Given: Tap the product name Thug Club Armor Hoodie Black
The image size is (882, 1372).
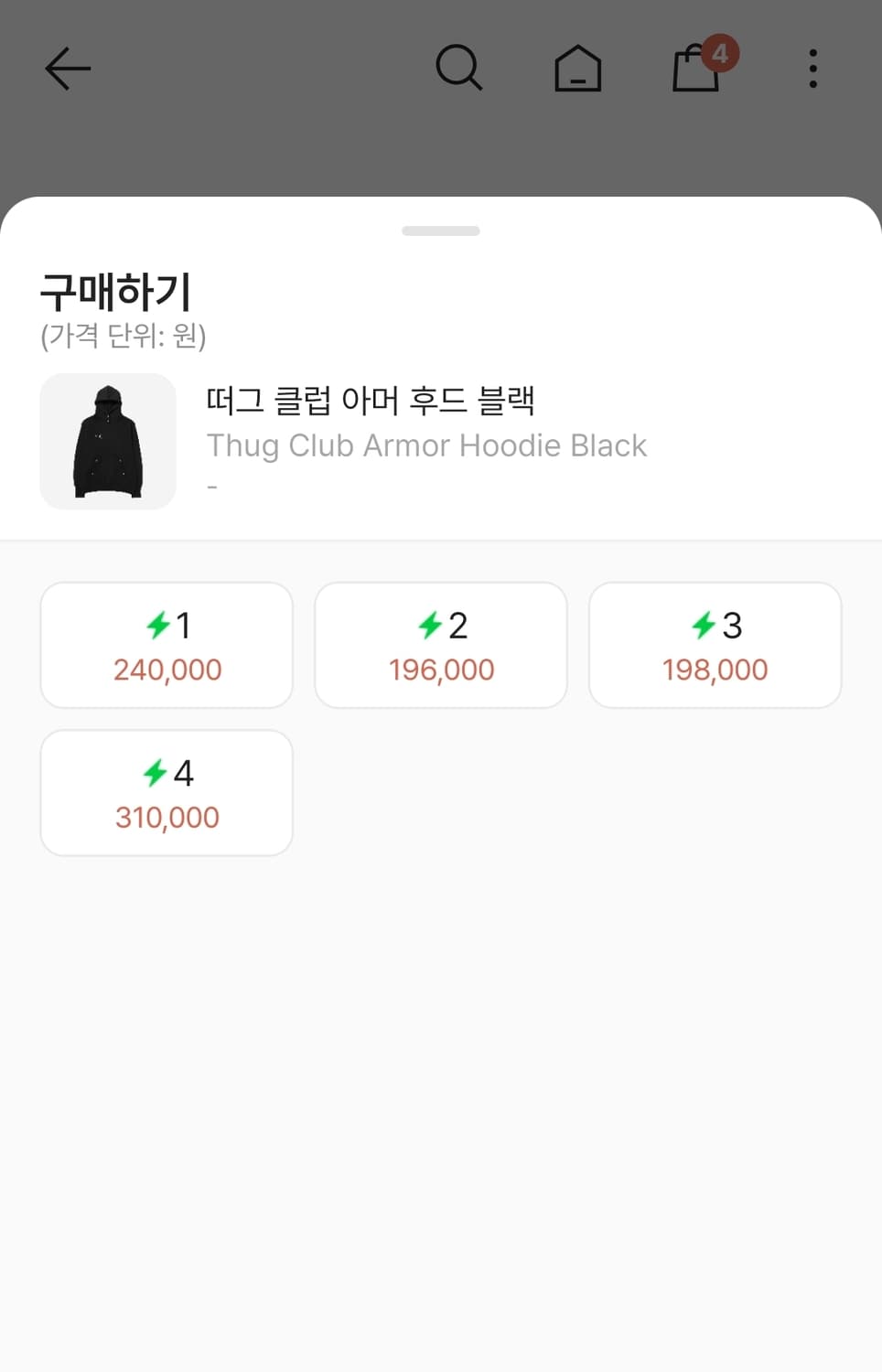Looking at the screenshot, I should coord(426,445).
